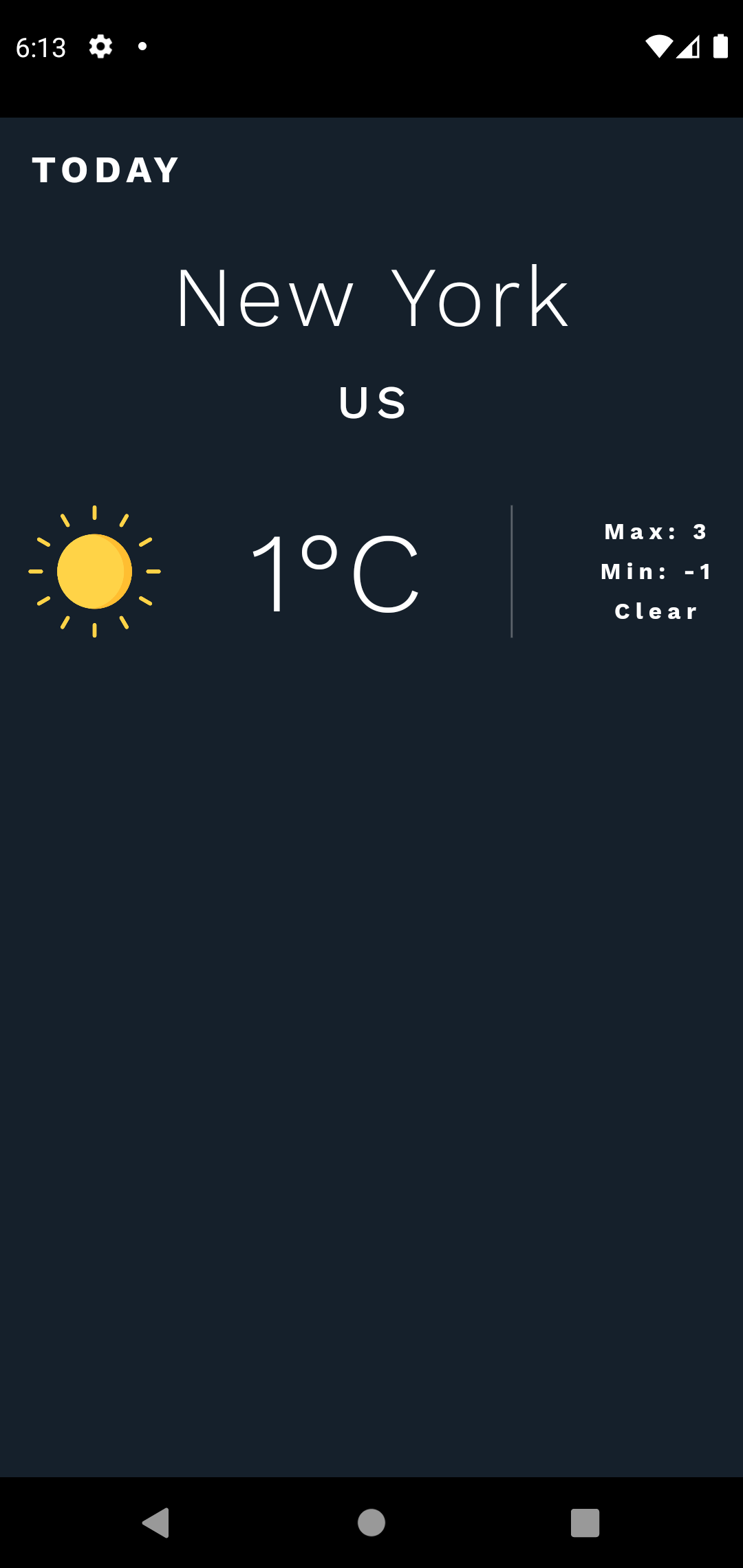Tap the notification dot in the status bar
Screen dimensions: 743x1568
click(x=142, y=46)
